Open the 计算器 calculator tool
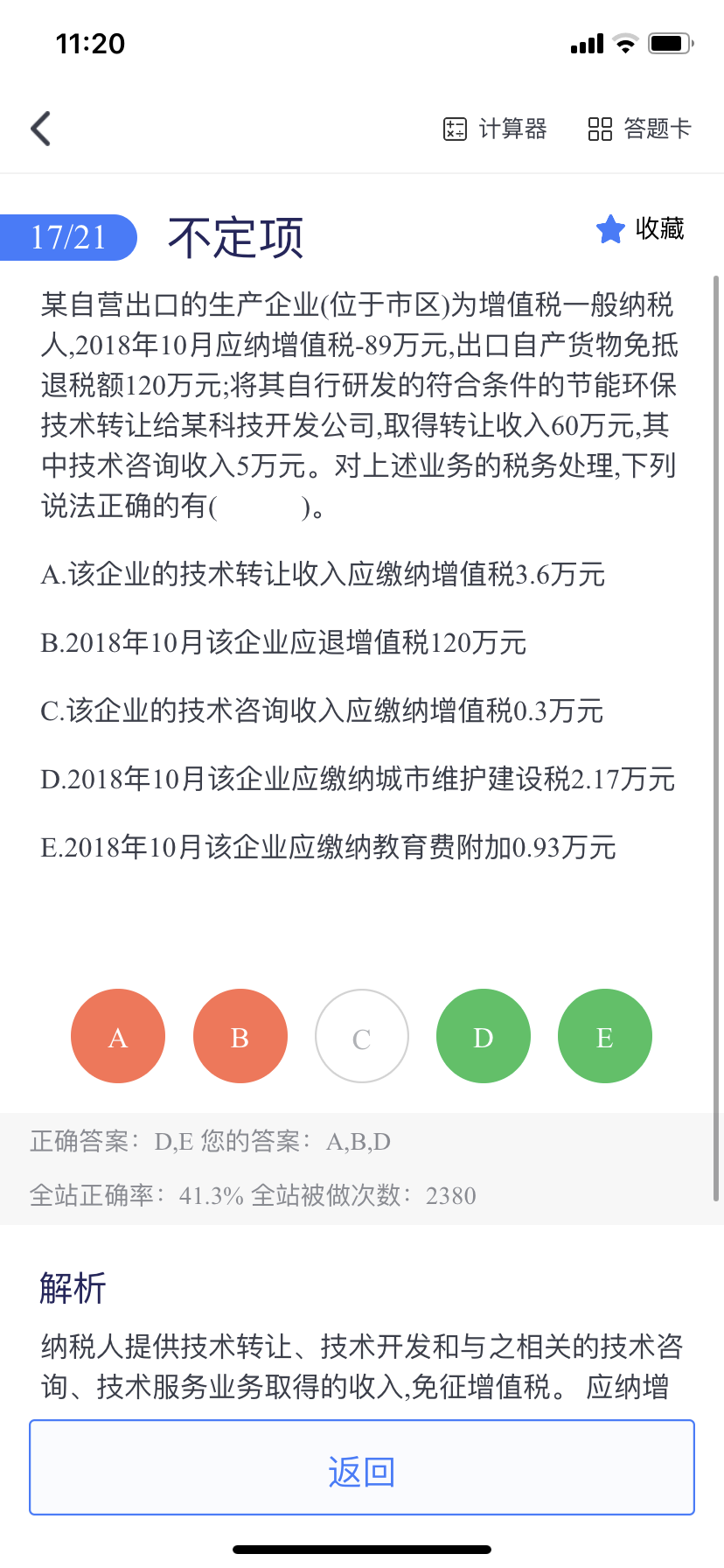The height and width of the screenshot is (1568, 724). tap(495, 129)
